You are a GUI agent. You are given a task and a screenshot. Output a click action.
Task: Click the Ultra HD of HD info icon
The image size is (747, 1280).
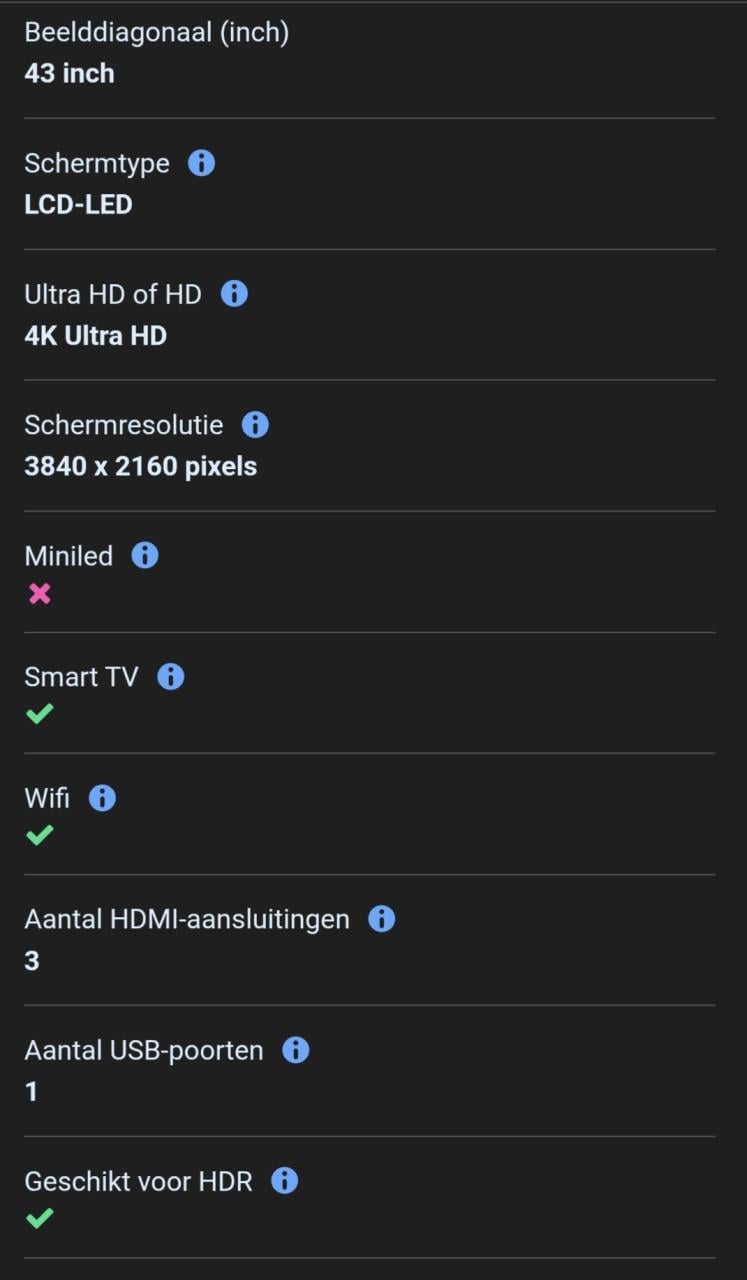coord(236,293)
